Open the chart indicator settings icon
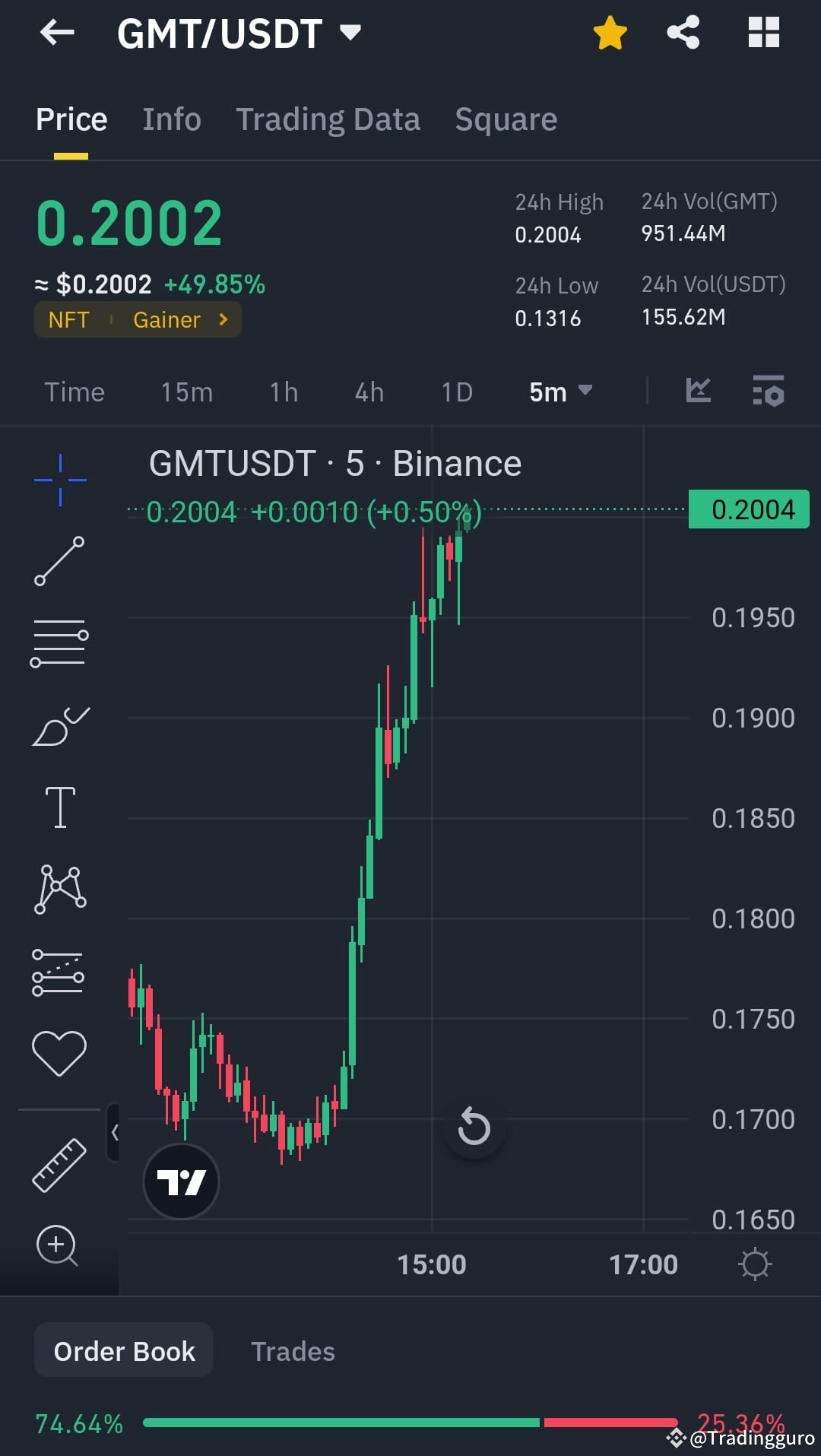The image size is (821, 1456). click(768, 392)
